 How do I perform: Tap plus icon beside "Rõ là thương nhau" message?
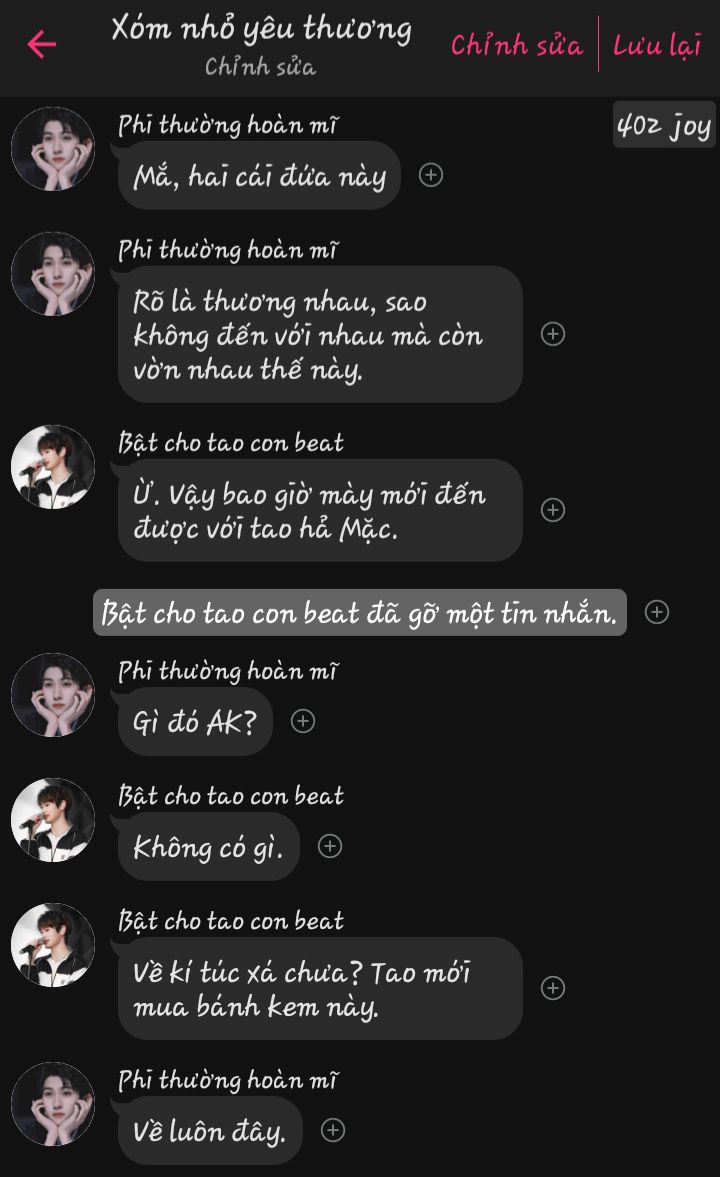[x=553, y=334]
